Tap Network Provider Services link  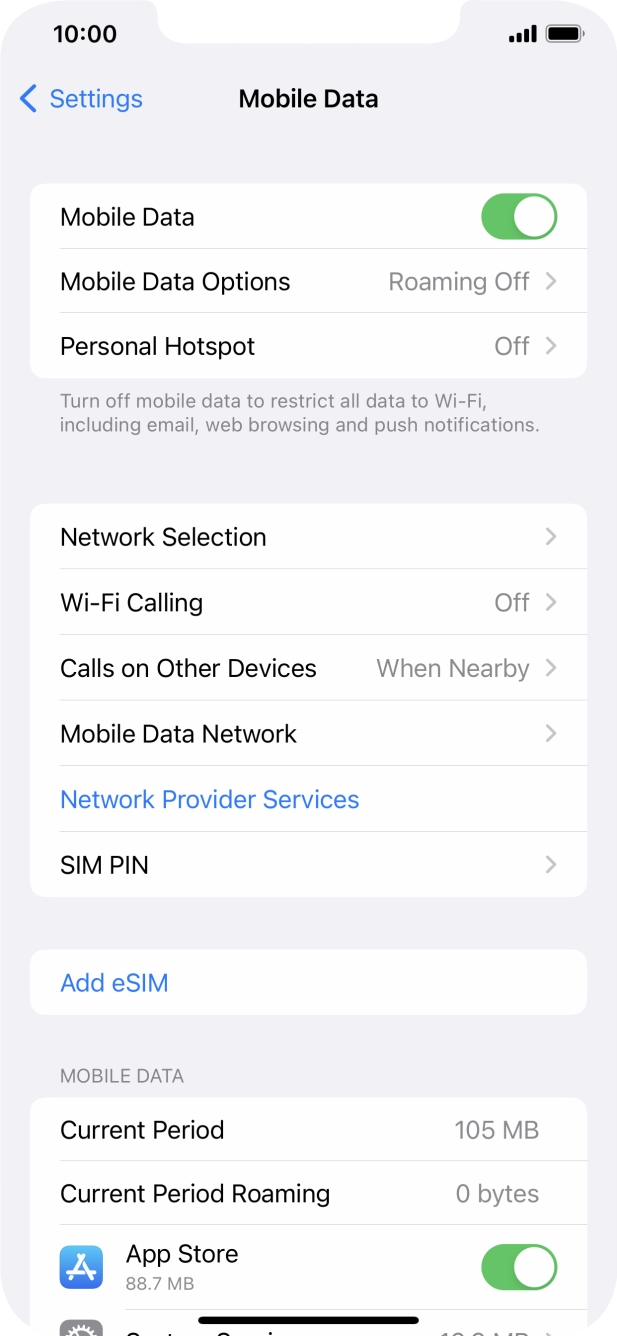point(210,800)
